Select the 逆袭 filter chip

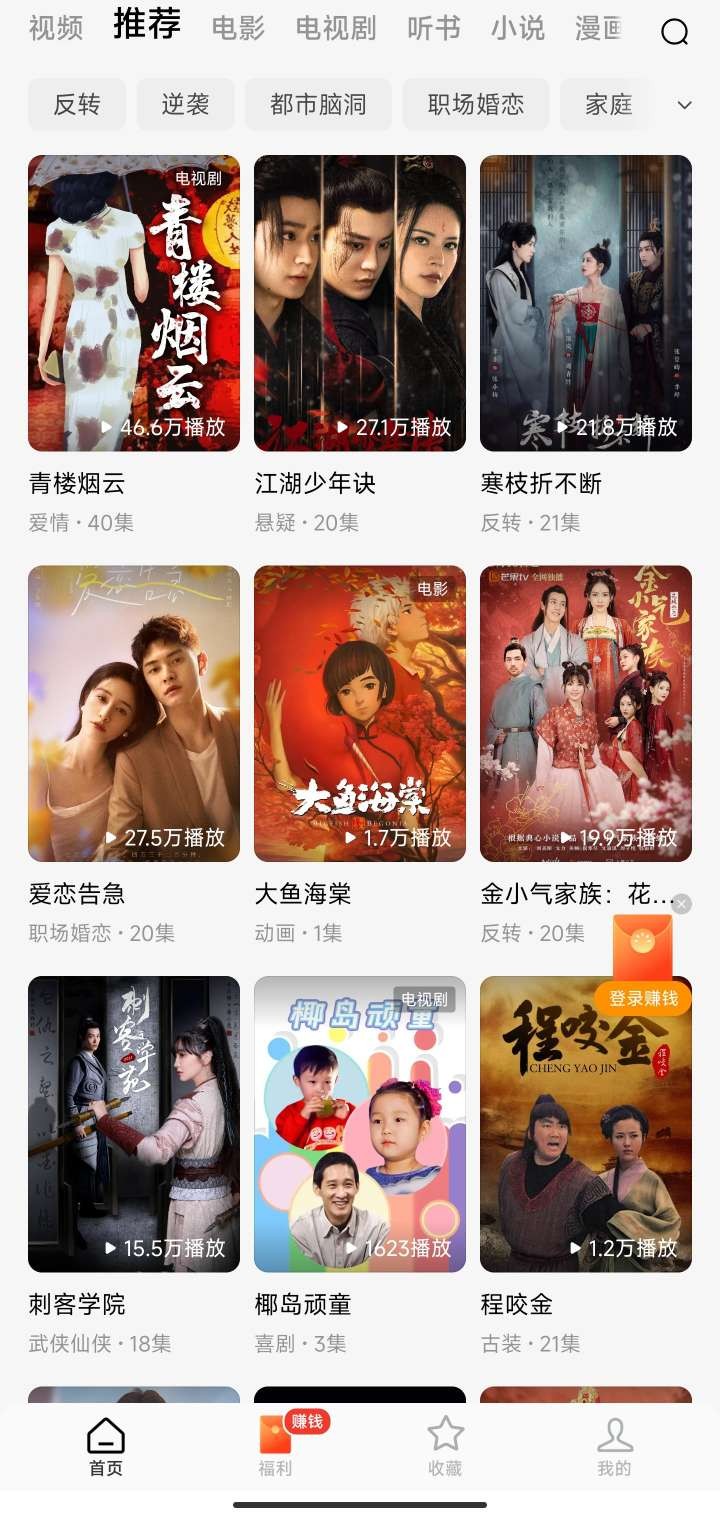click(x=185, y=104)
